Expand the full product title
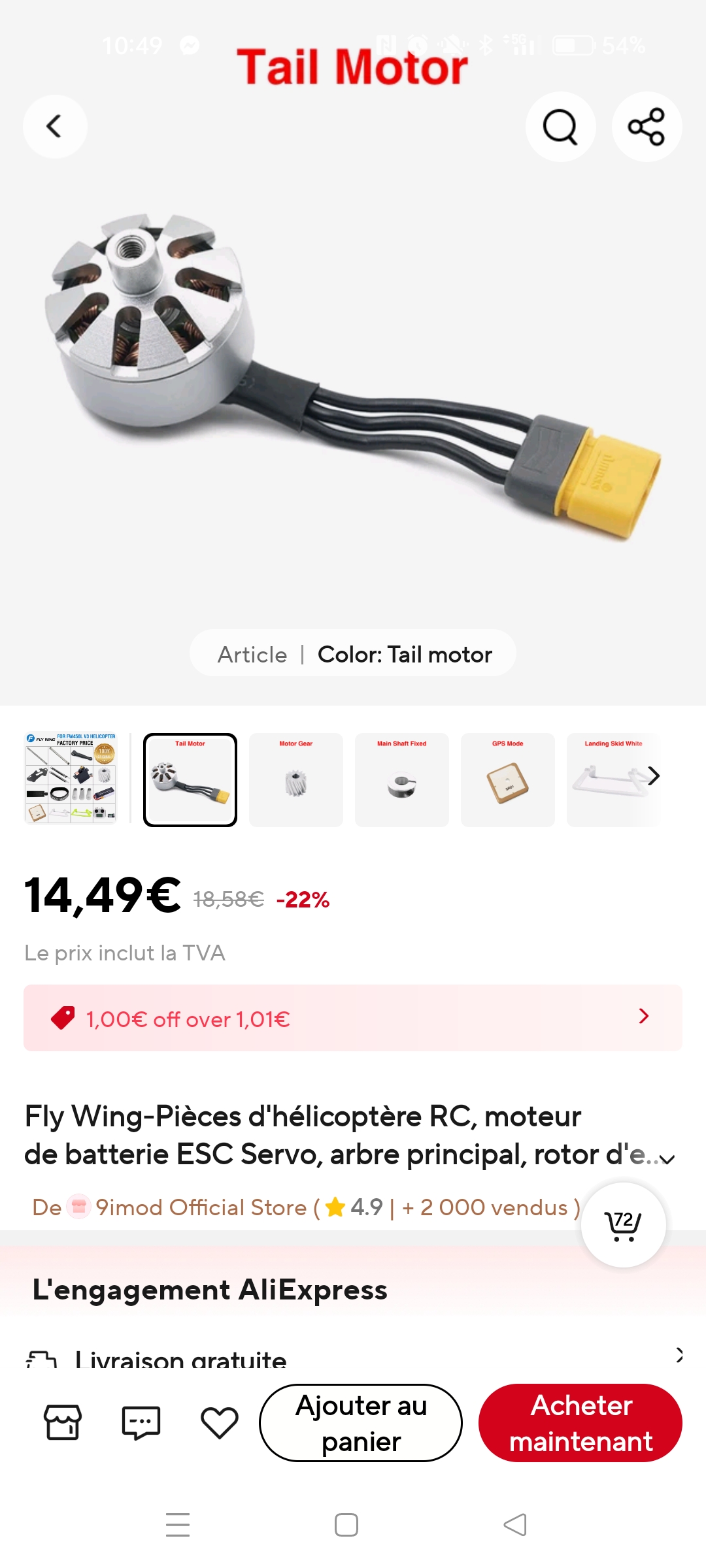 coord(666,1159)
